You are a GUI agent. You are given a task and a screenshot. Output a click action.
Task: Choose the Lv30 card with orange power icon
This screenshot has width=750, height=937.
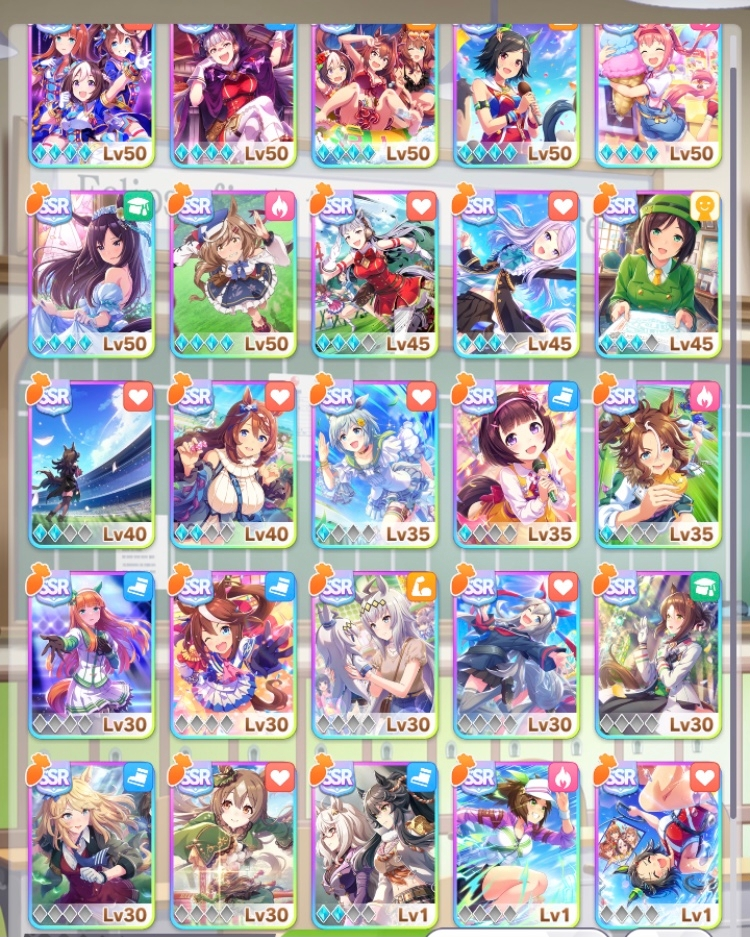coord(375,652)
